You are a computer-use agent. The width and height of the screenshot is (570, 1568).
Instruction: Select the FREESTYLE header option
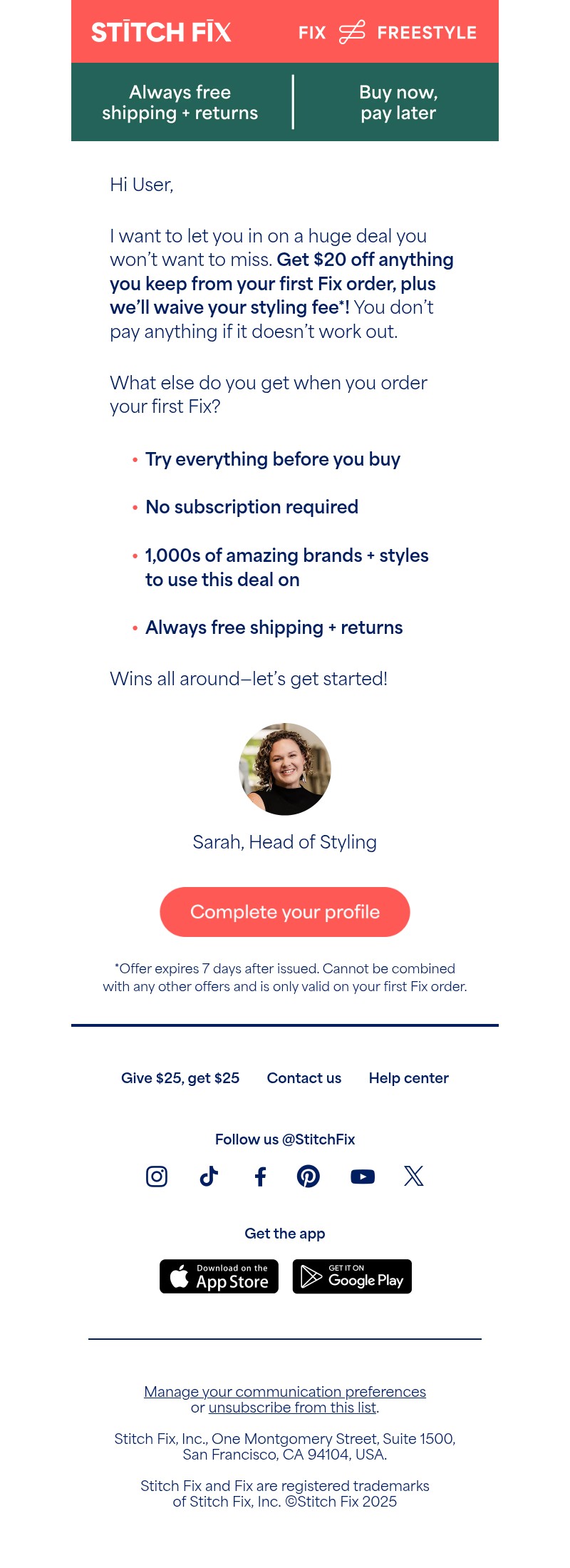click(427, 31)
